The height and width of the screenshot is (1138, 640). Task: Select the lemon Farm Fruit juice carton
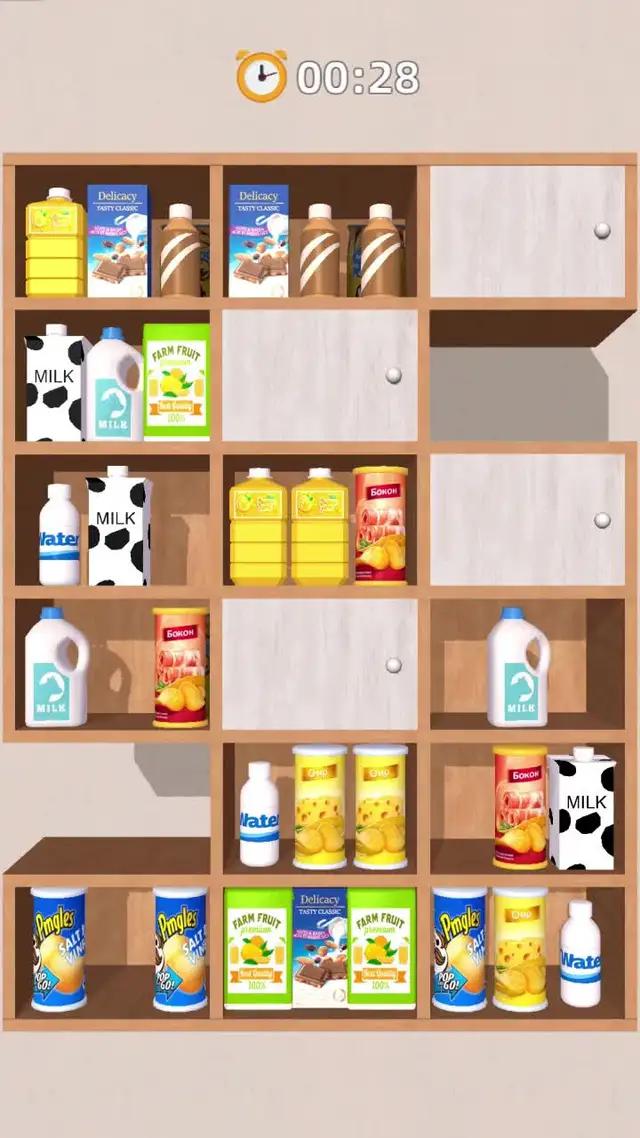pos(176,382)
